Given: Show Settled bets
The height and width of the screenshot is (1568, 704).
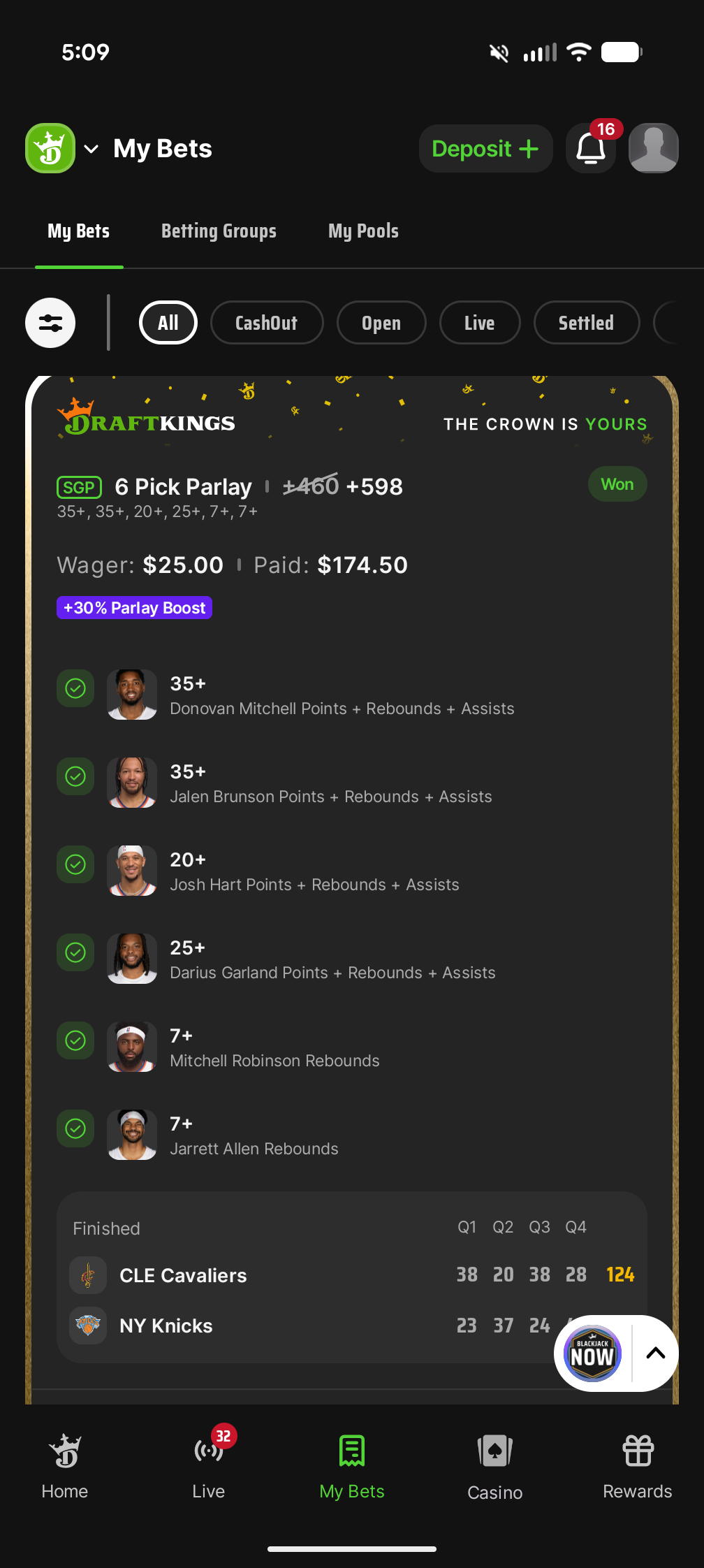Looking at the screenshot, I should point(586,323).
